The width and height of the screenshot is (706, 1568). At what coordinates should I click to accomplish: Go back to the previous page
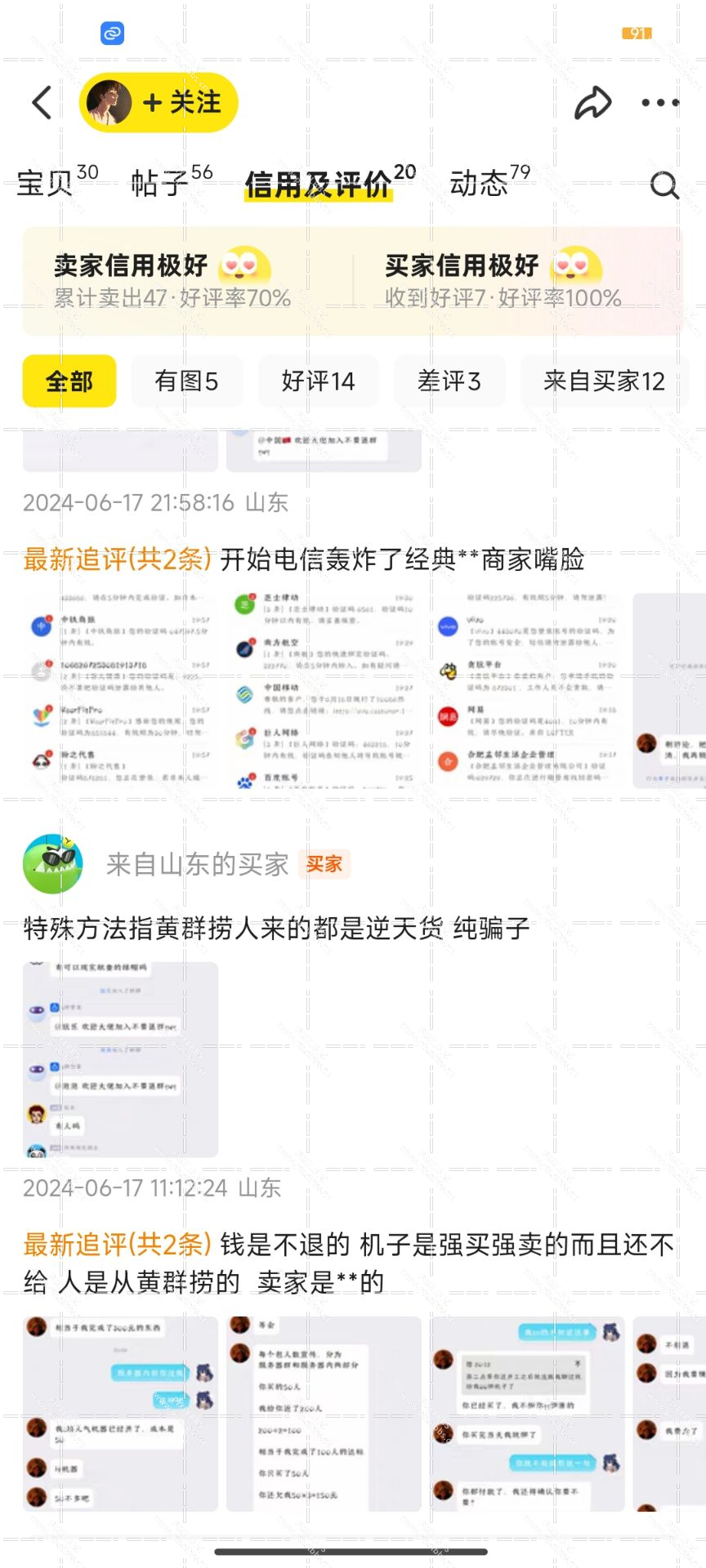click(x=42, y=103)
